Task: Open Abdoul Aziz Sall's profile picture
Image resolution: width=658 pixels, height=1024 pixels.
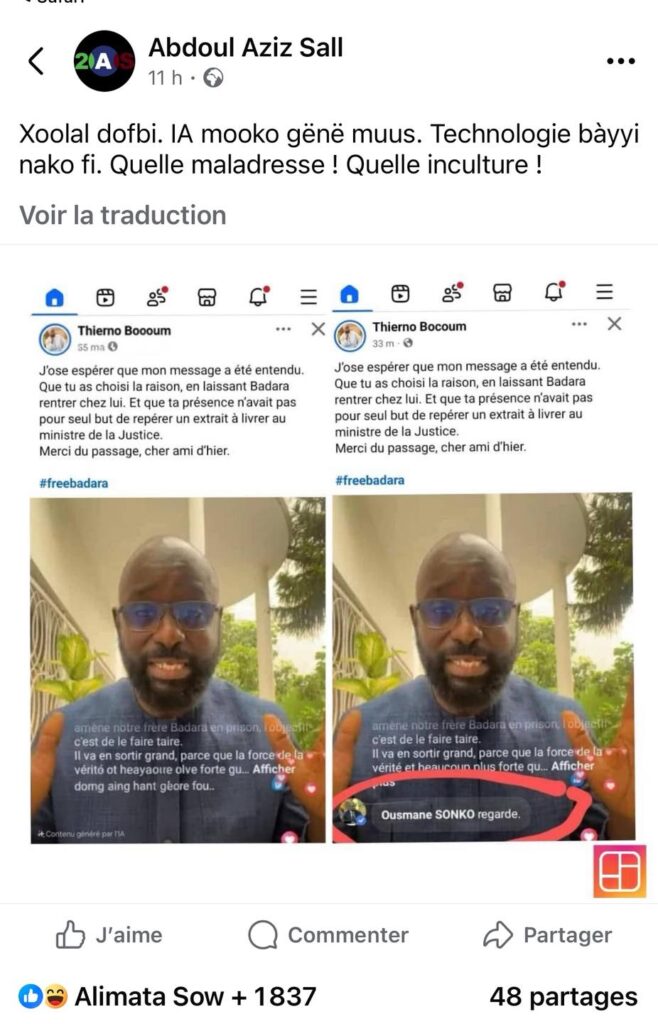Action: (x=104, y=61)
